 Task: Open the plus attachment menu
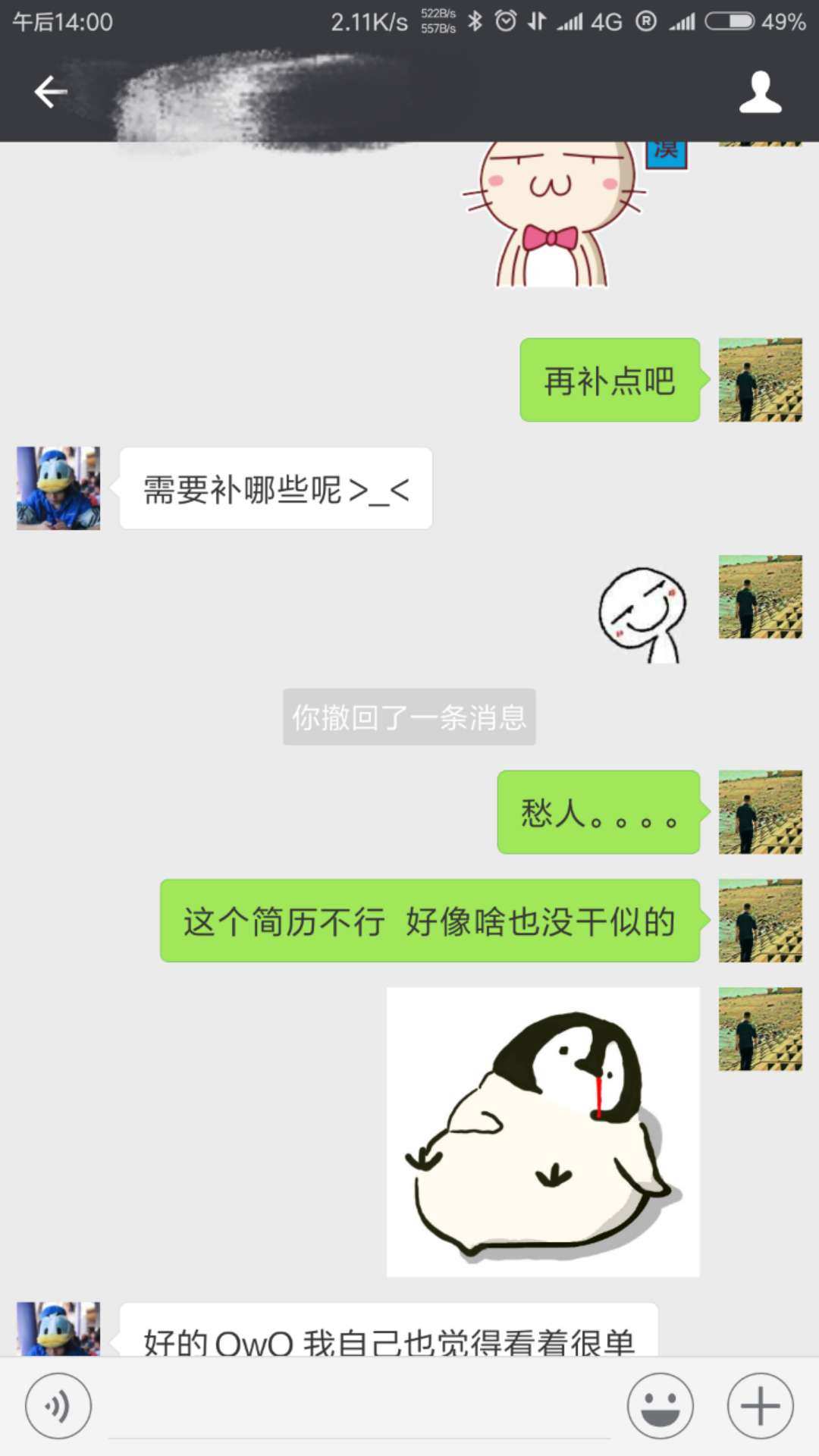pyautogui.click(x=760, y=1406)
